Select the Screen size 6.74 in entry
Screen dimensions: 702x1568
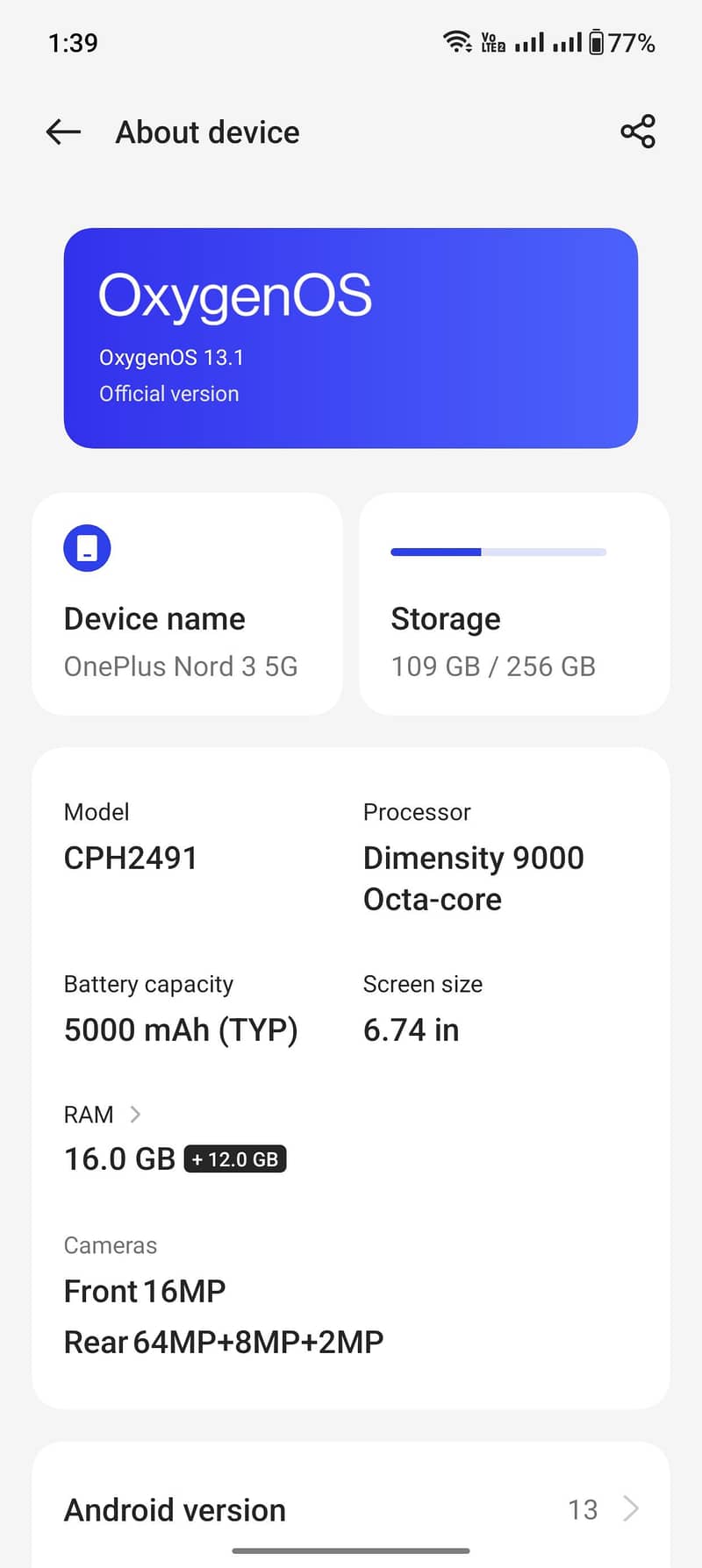click(x=422, y=1009)
